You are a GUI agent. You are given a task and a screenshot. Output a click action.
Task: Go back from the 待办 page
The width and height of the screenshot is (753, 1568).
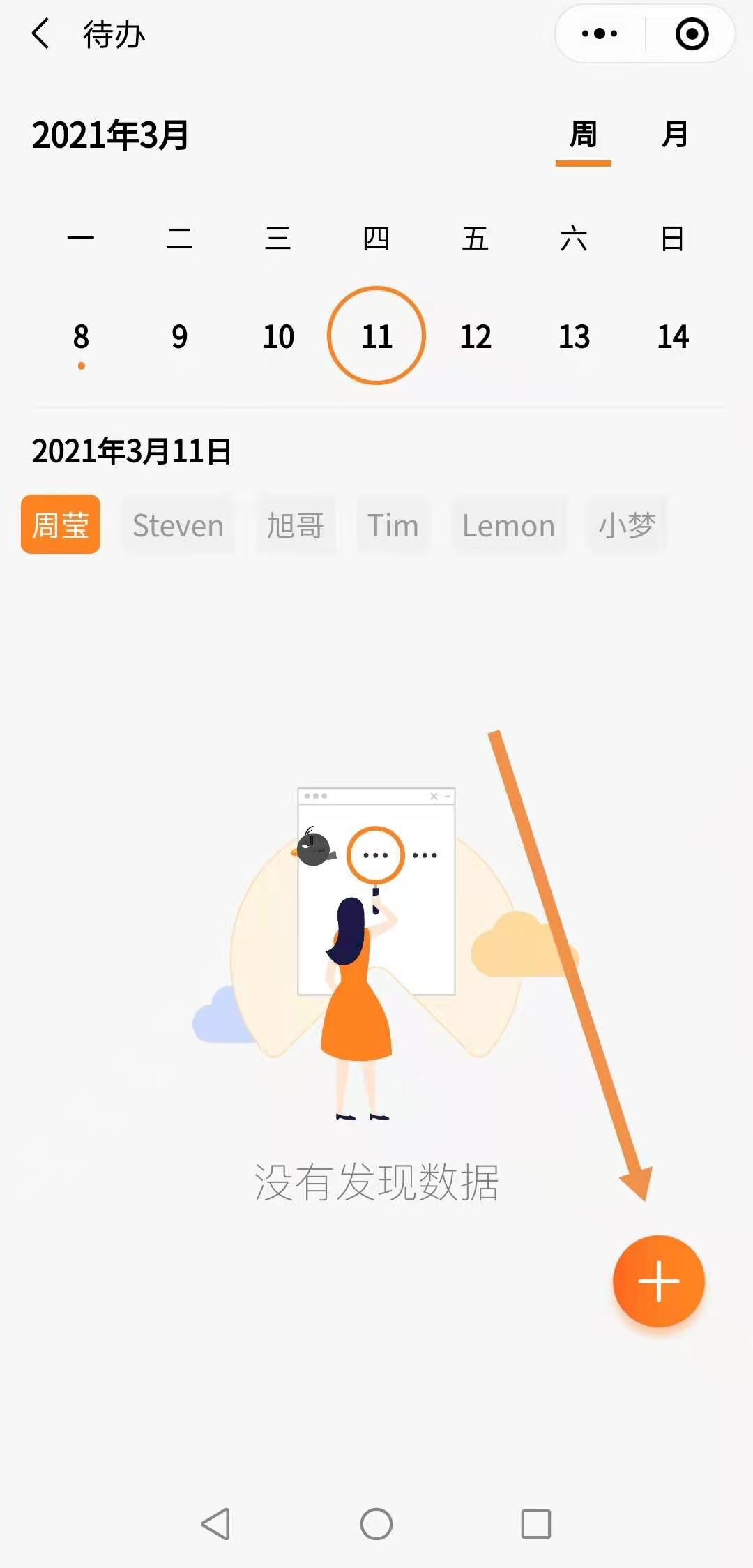40,33
